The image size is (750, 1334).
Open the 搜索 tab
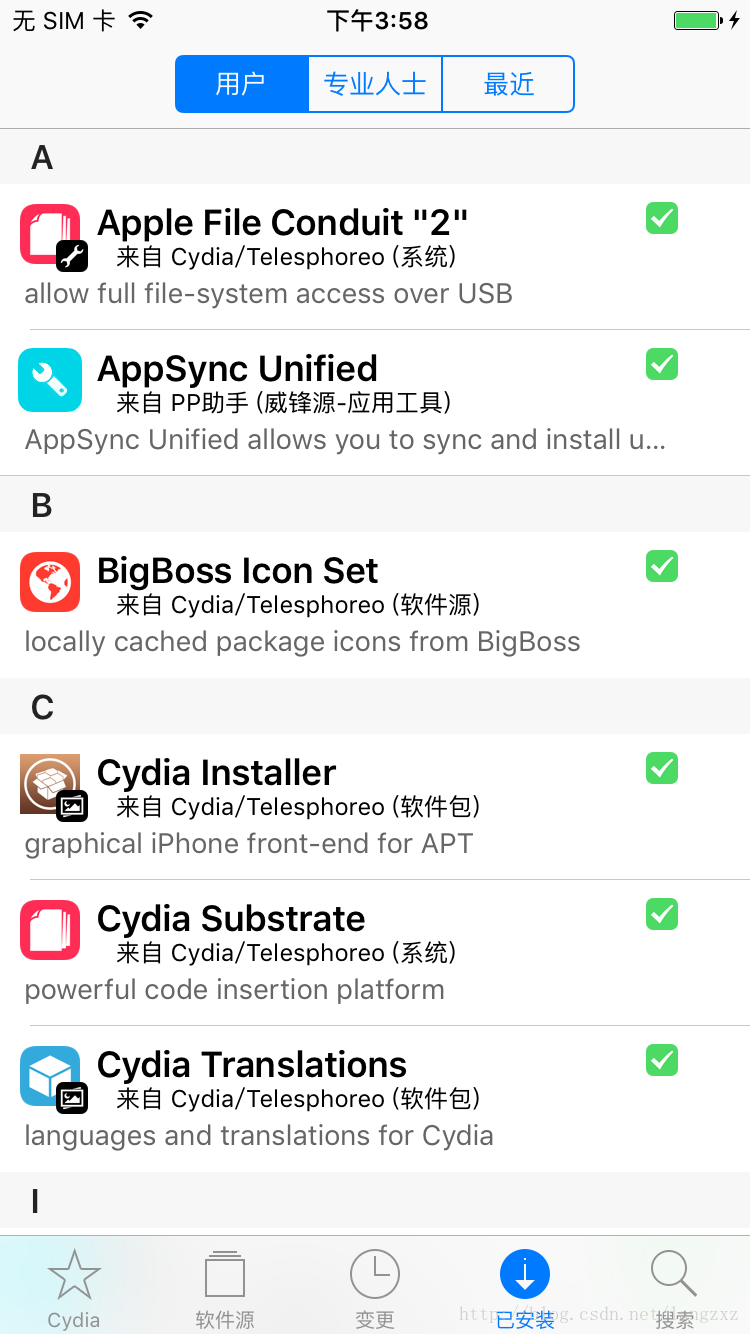point(674,1288)
